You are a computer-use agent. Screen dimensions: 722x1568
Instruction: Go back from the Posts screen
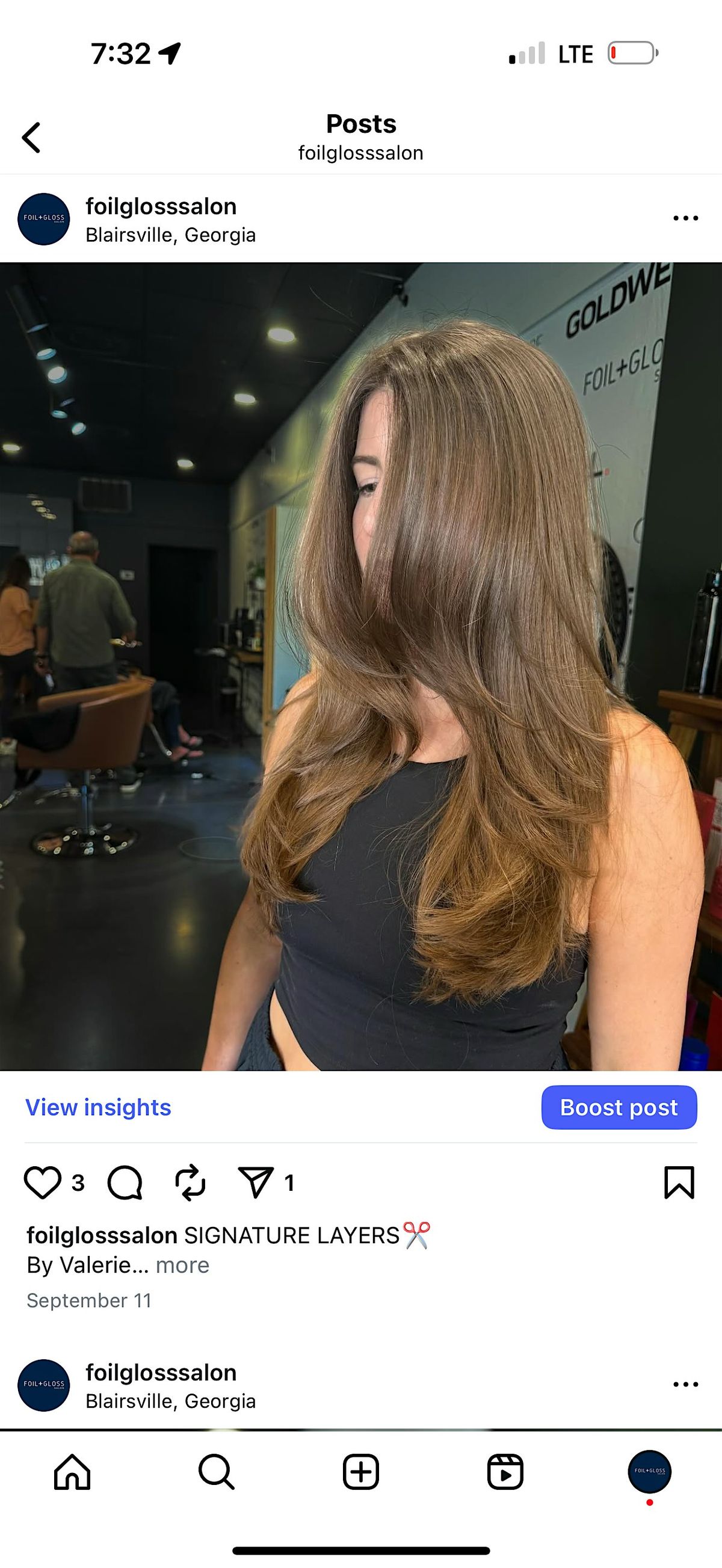(32, 138)
